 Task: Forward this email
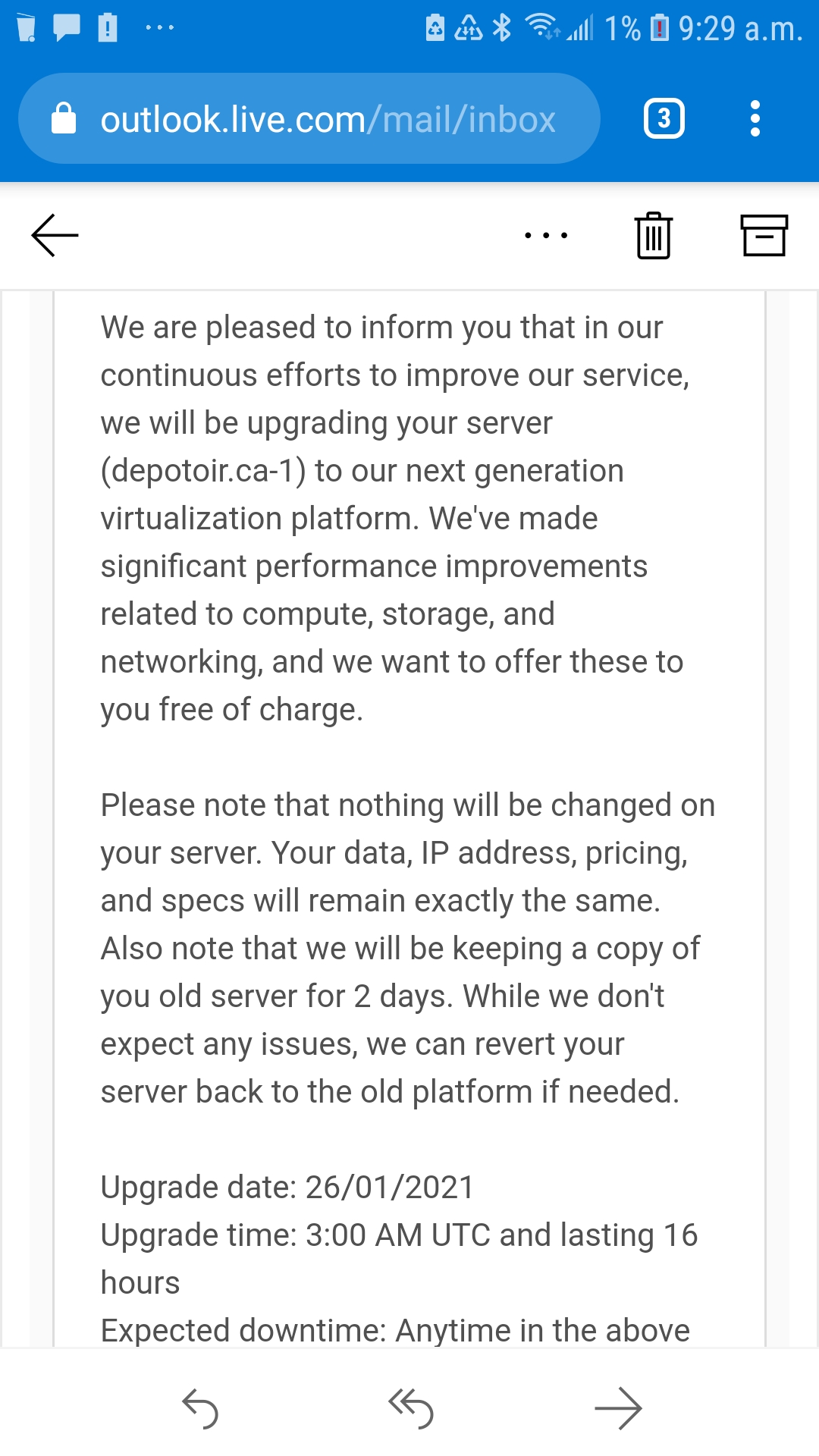618,1408
